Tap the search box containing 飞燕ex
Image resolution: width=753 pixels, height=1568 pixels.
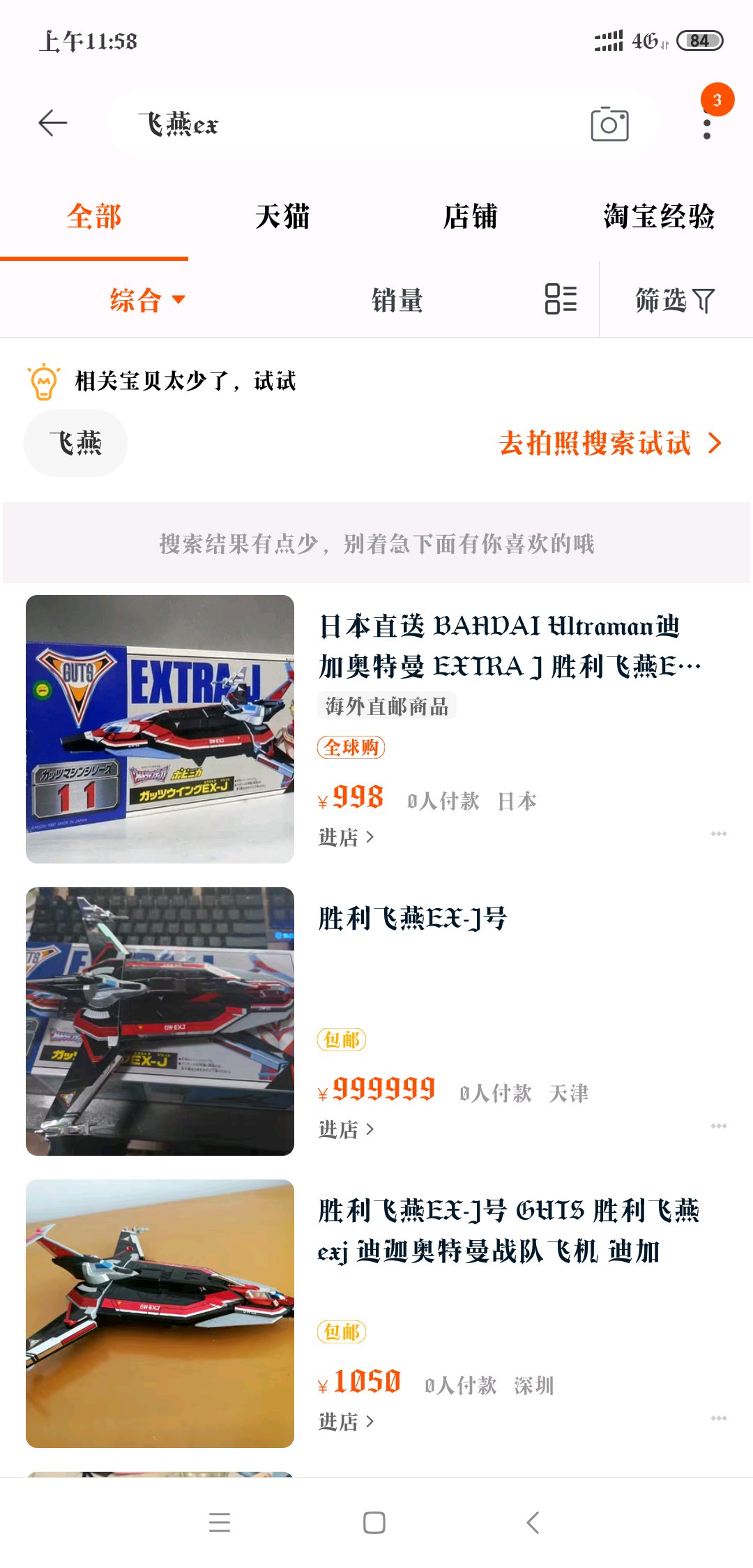(349, 125)
